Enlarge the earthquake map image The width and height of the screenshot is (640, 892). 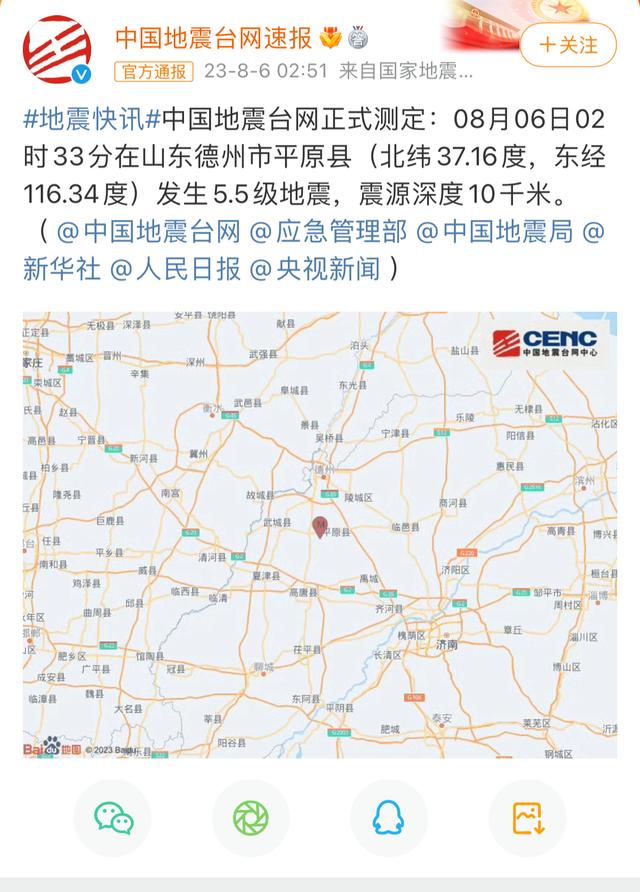click(320, 534)
